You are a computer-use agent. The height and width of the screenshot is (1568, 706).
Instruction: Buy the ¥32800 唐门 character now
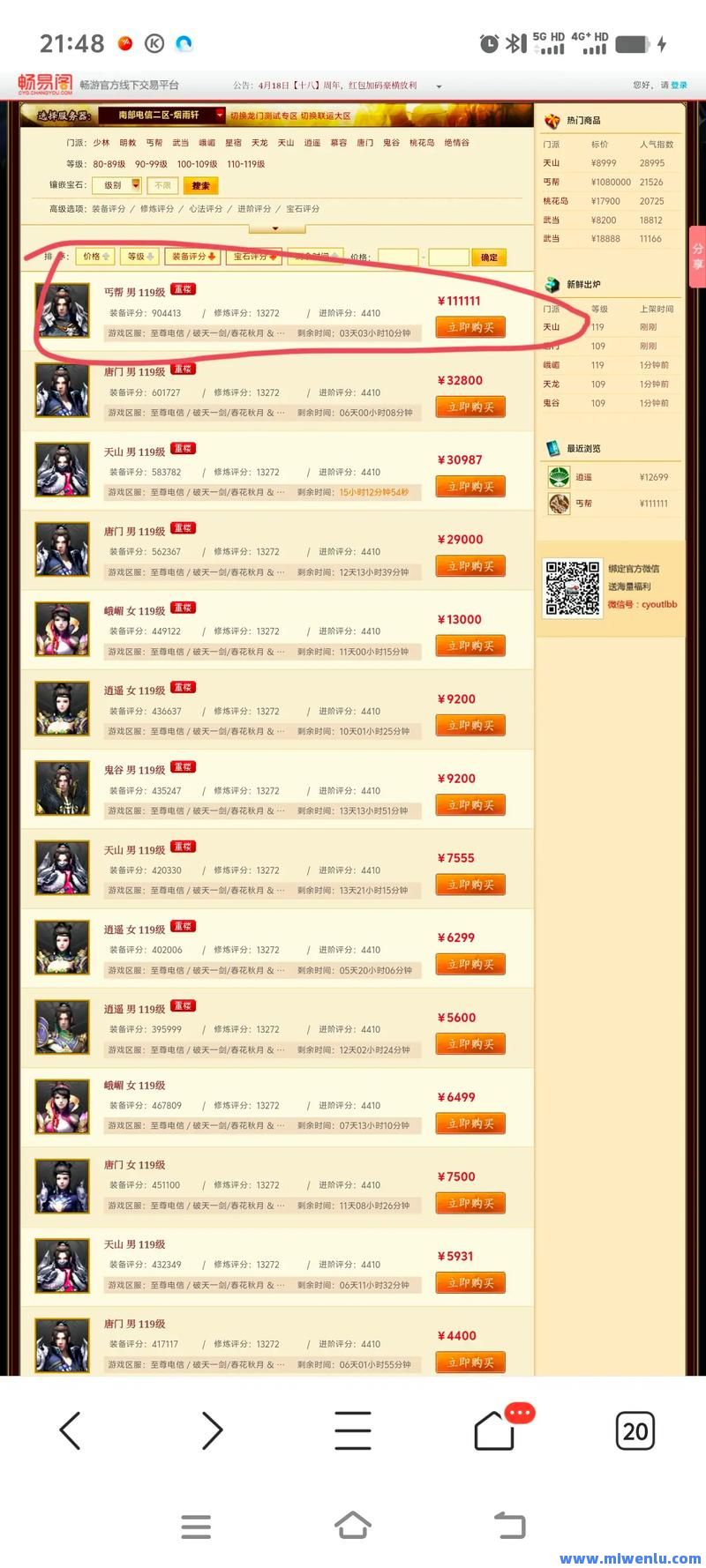(x=470, y=407)
